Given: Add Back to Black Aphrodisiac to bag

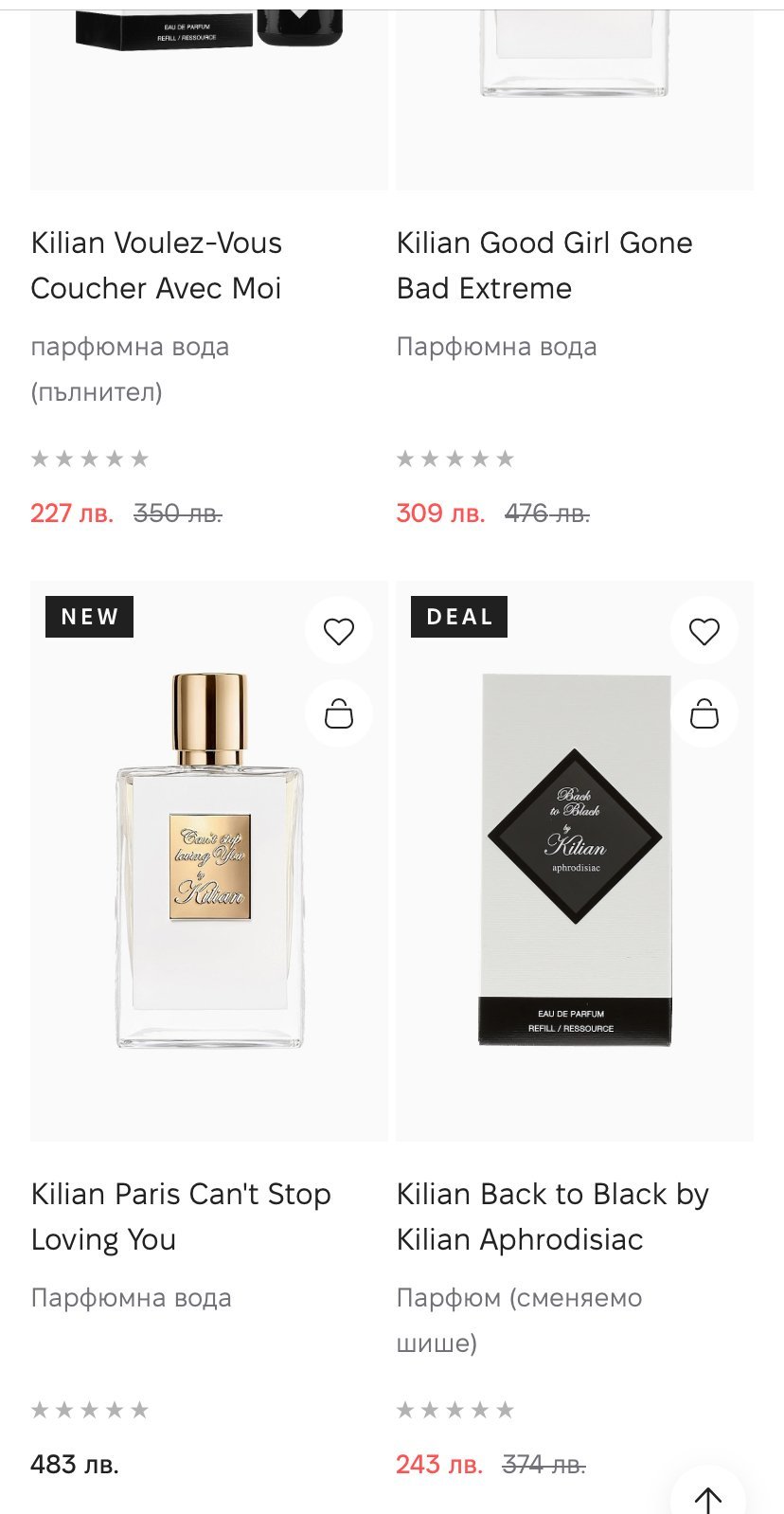Looking at the screenshot, I should pos(704,713).
